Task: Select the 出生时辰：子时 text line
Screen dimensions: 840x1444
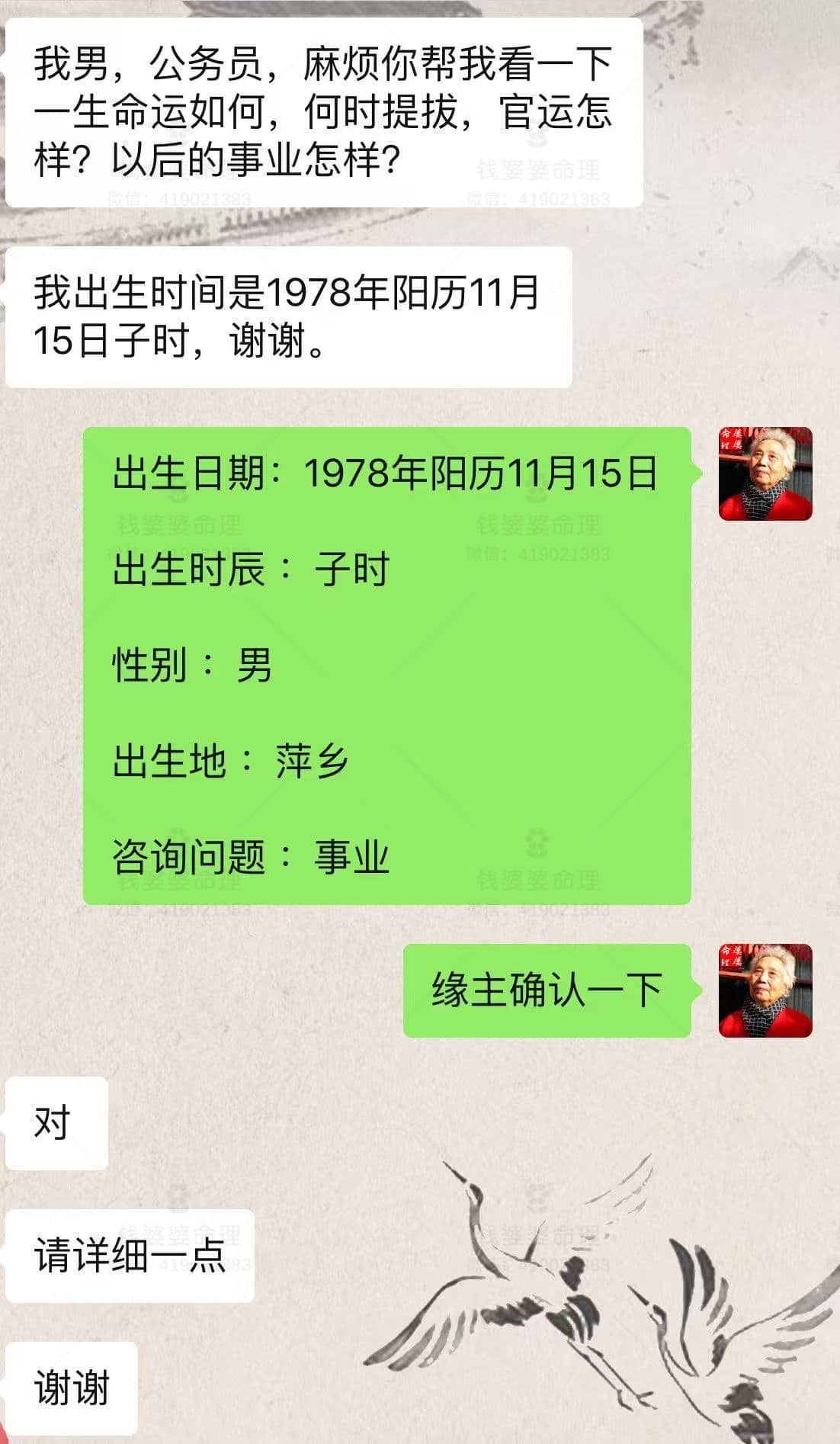Action: click(252, 568)
